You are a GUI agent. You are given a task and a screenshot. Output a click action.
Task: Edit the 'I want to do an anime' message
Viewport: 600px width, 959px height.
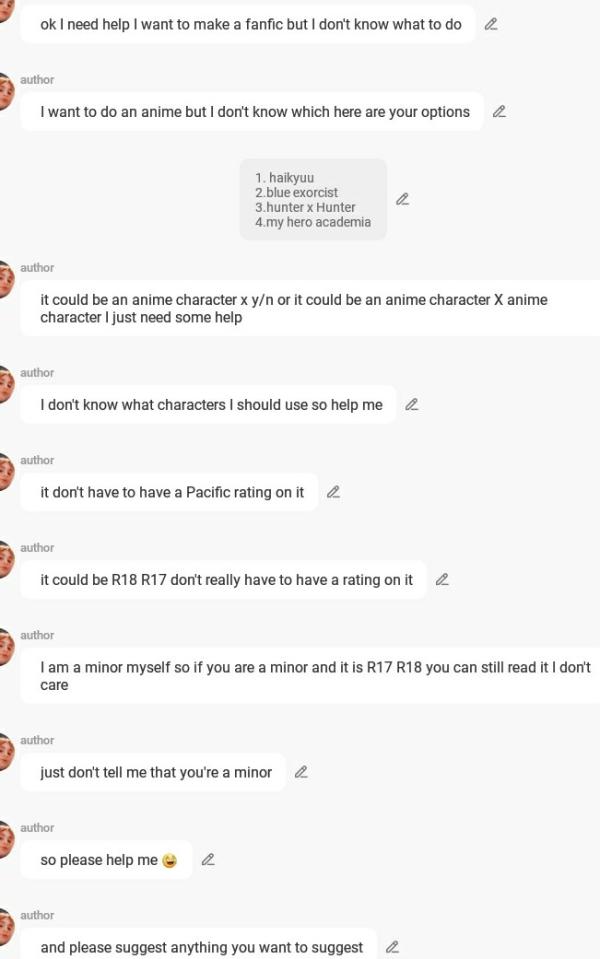pos(499,112)
